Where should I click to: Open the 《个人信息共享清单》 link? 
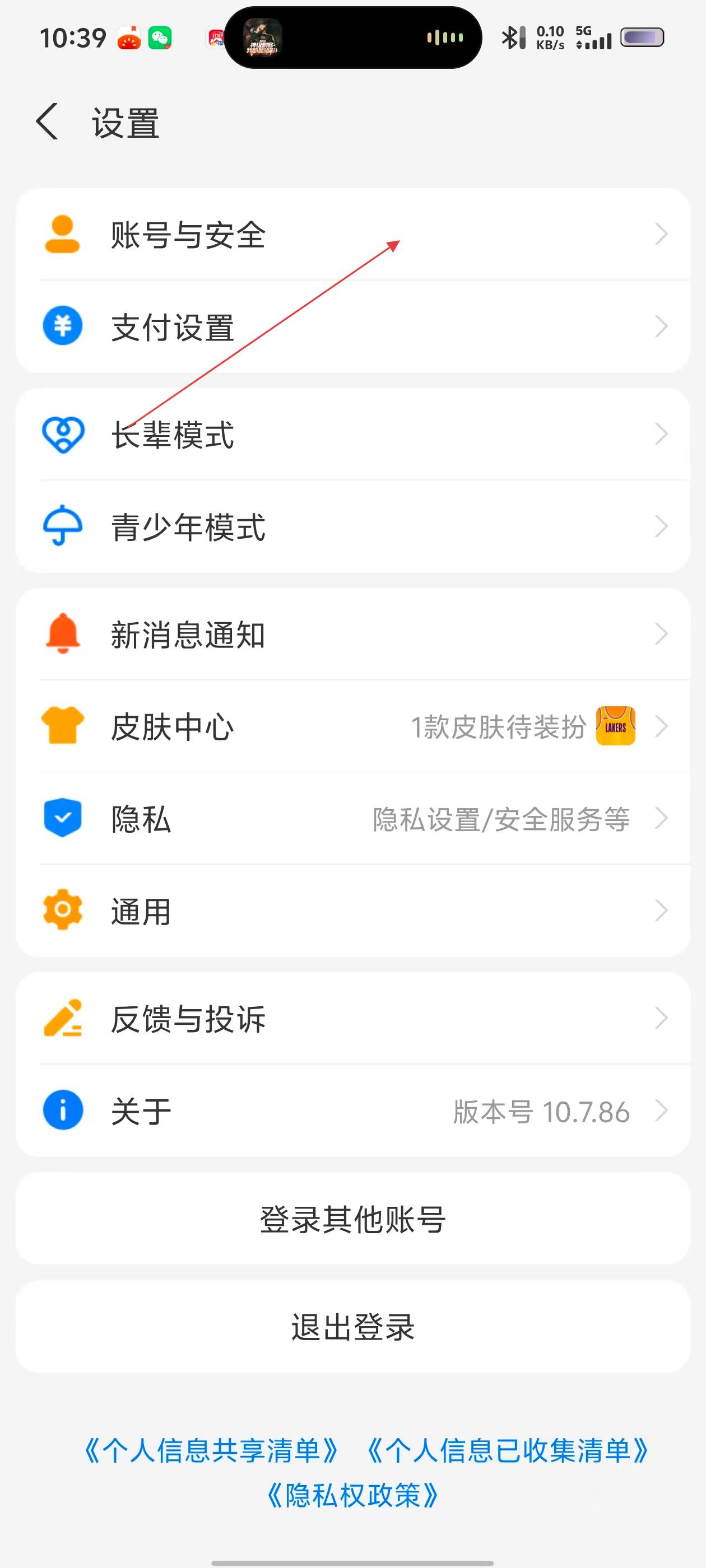point(211,1450)
